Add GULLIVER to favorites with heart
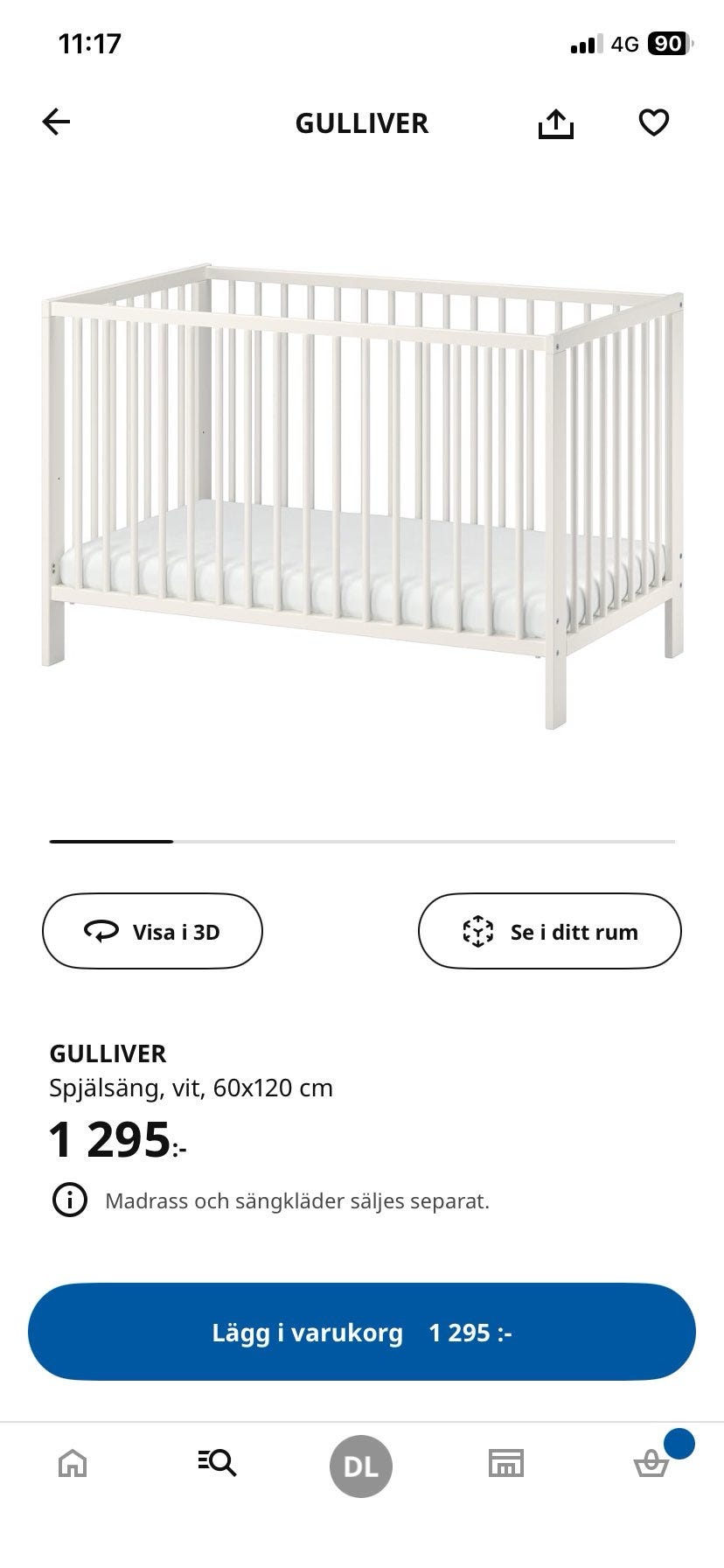The image size is (724, 1568). [653, 122]
